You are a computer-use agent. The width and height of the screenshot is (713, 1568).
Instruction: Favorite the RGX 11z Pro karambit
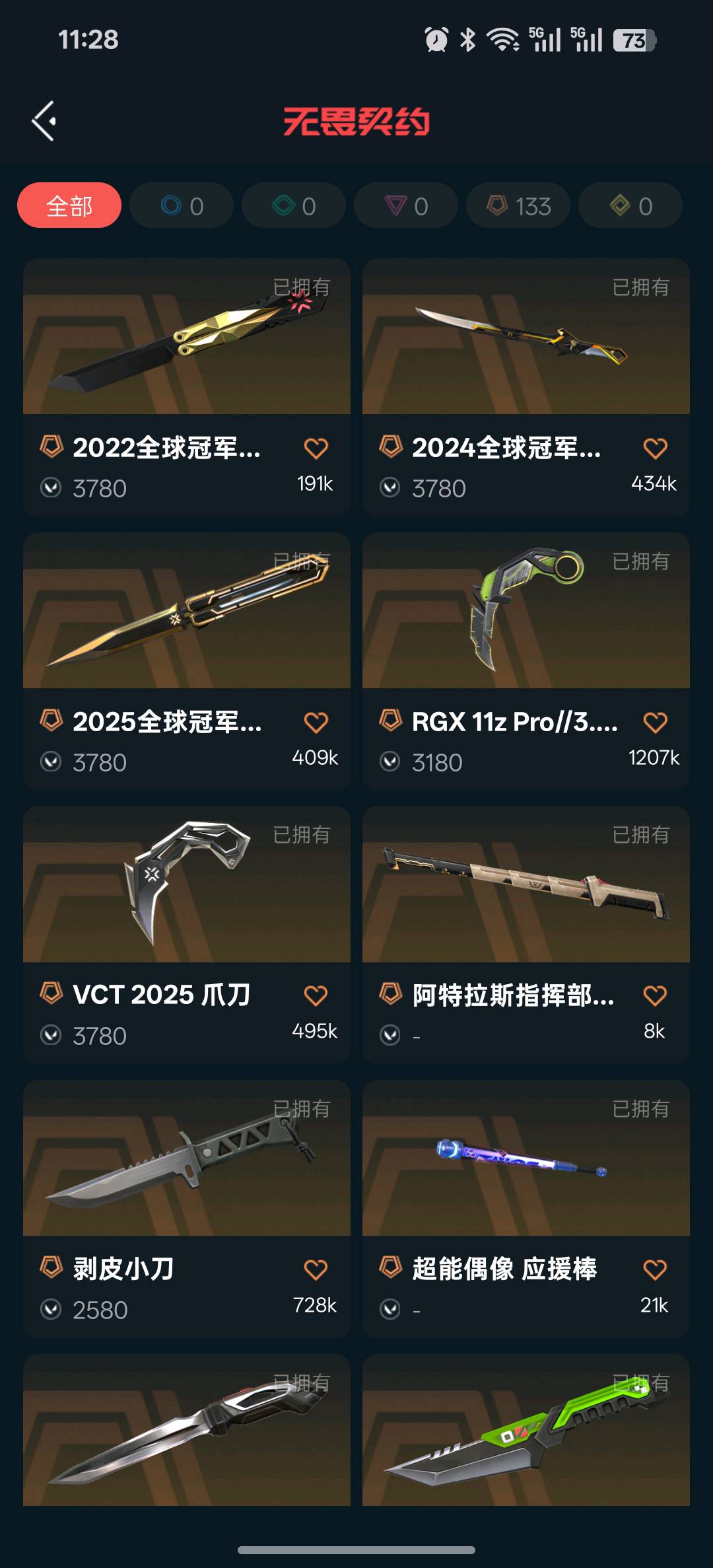point(655,723)
